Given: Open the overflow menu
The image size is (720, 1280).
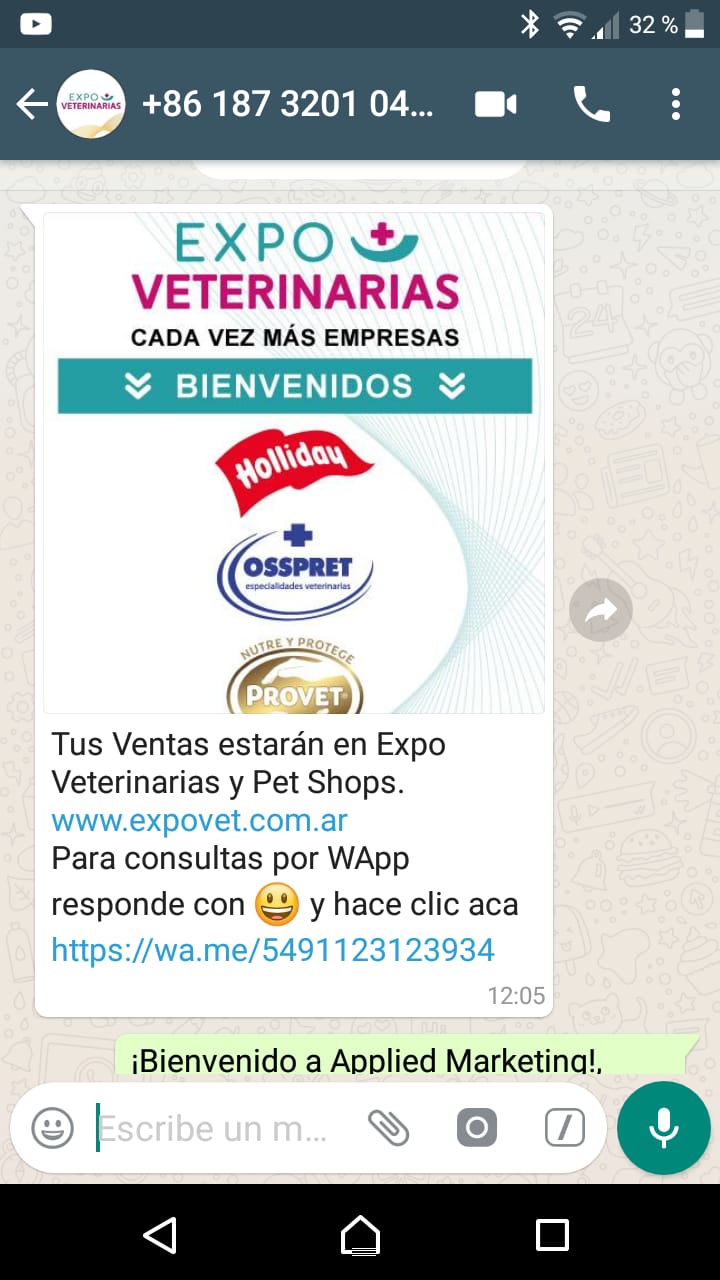Looking at the screenshot, I should tap(676, 104).
